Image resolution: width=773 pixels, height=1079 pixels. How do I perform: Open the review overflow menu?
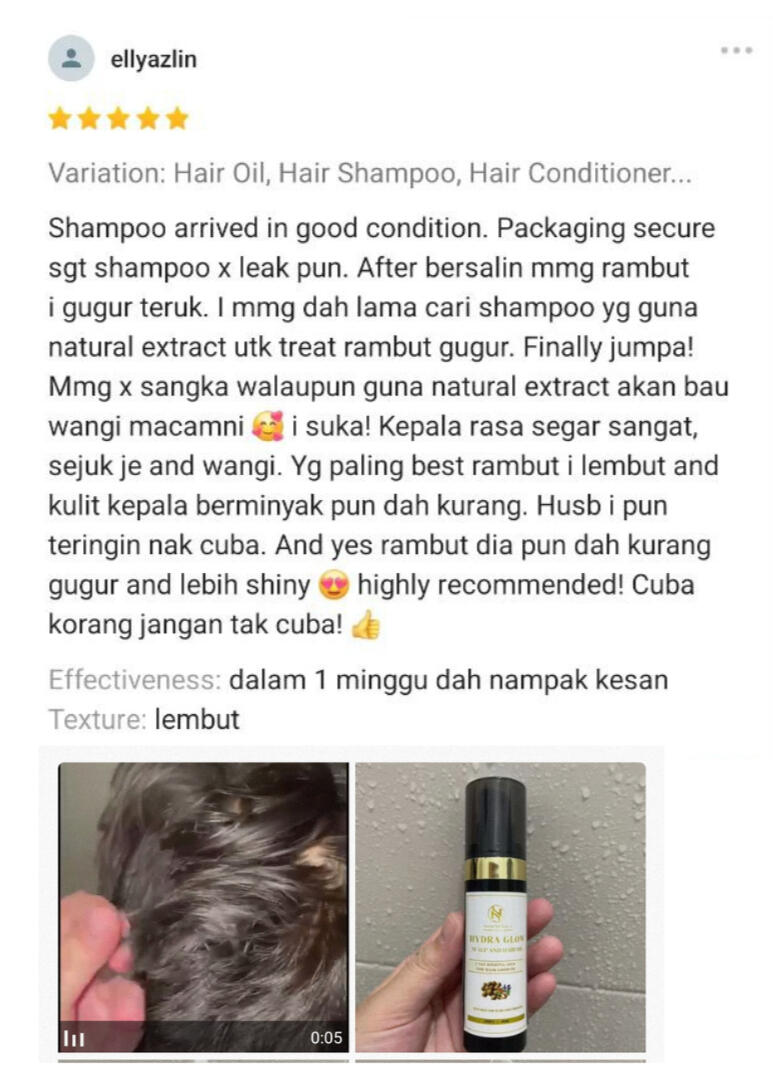[736, 50]
